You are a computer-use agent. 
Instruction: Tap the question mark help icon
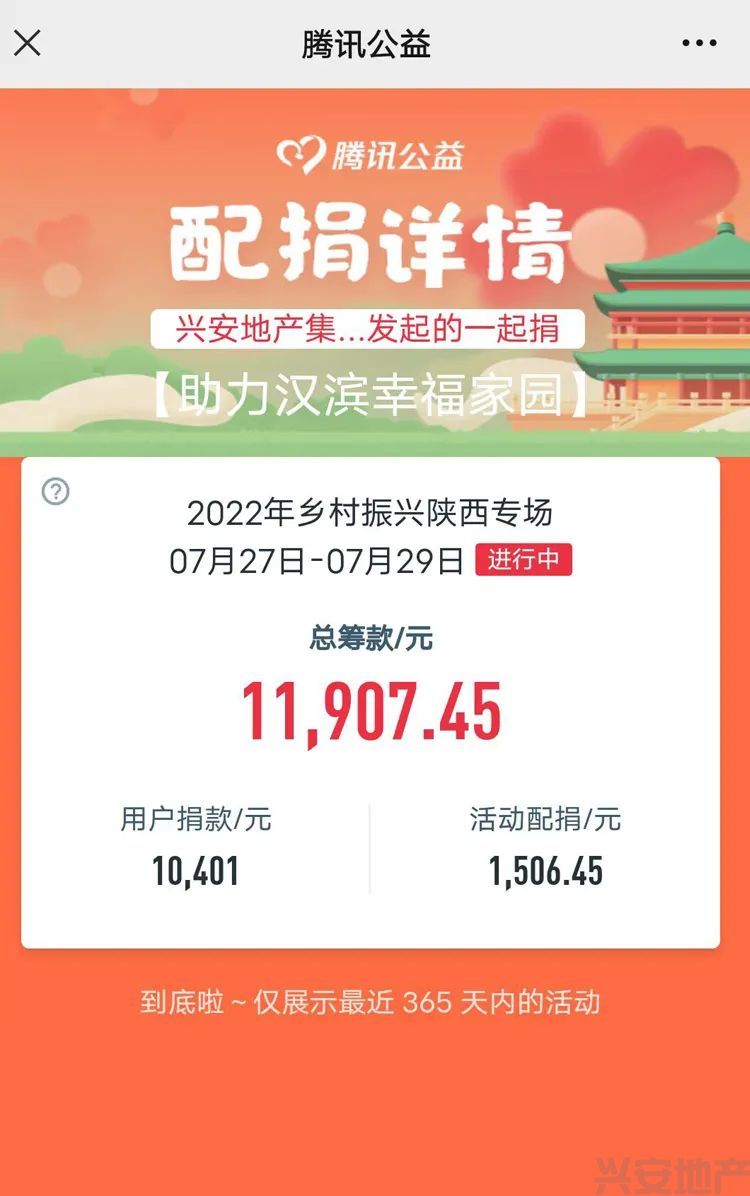point(56,491)
